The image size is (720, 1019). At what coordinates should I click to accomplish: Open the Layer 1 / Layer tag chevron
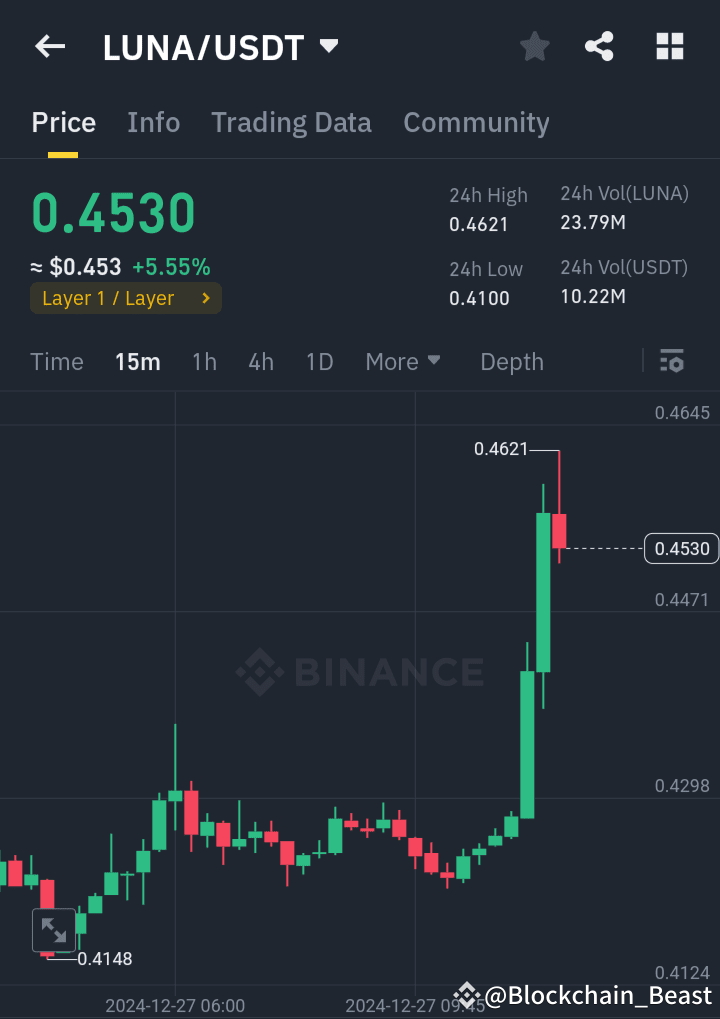click(x=208, y=298)
